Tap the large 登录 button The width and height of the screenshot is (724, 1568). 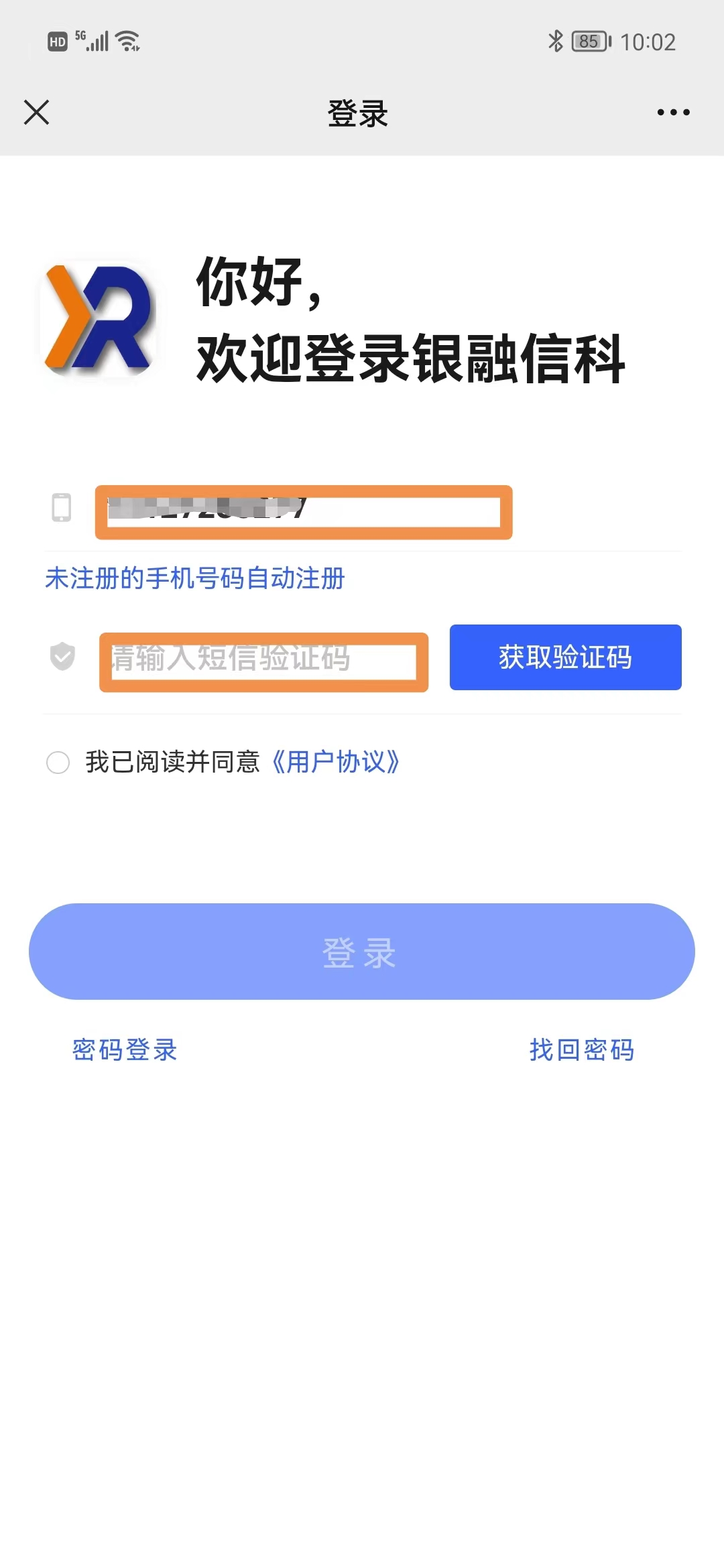point(361,952)
